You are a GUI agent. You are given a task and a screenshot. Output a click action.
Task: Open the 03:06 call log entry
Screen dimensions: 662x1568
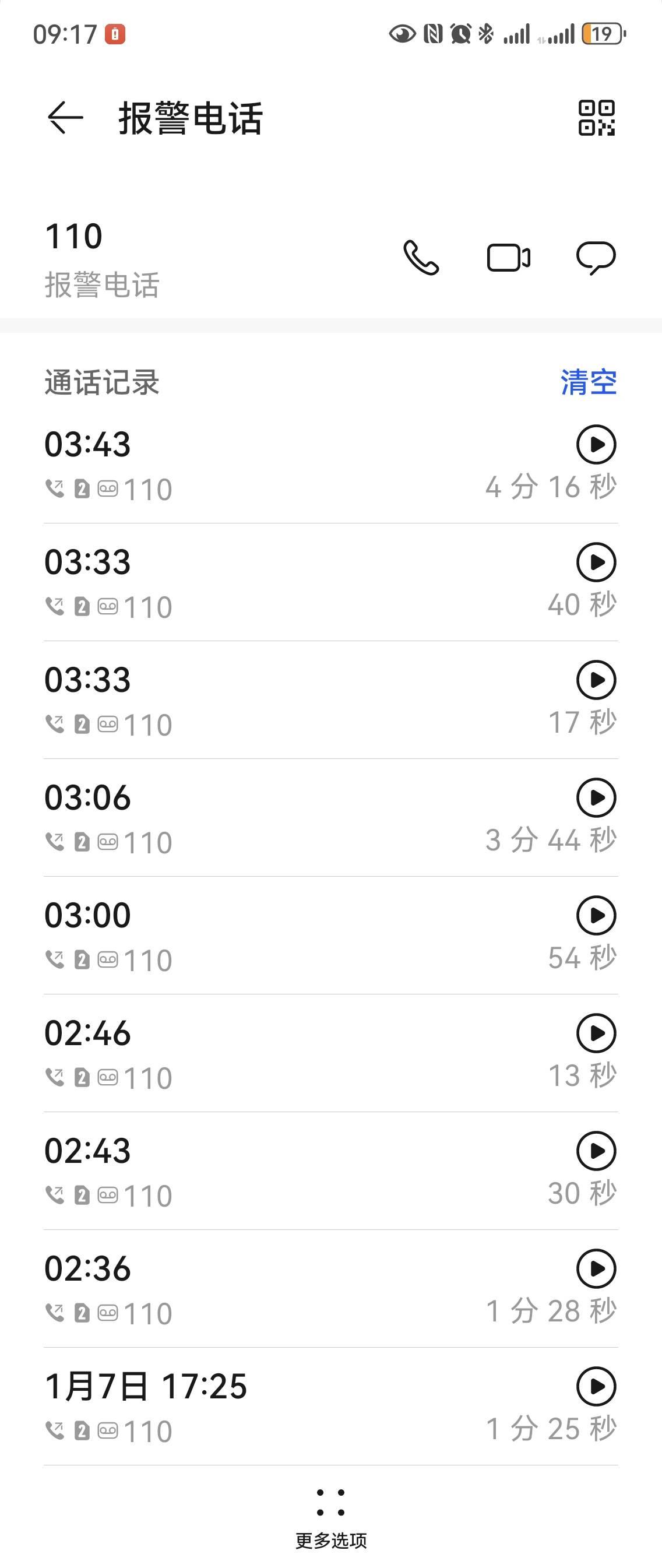tap(274, 818)
